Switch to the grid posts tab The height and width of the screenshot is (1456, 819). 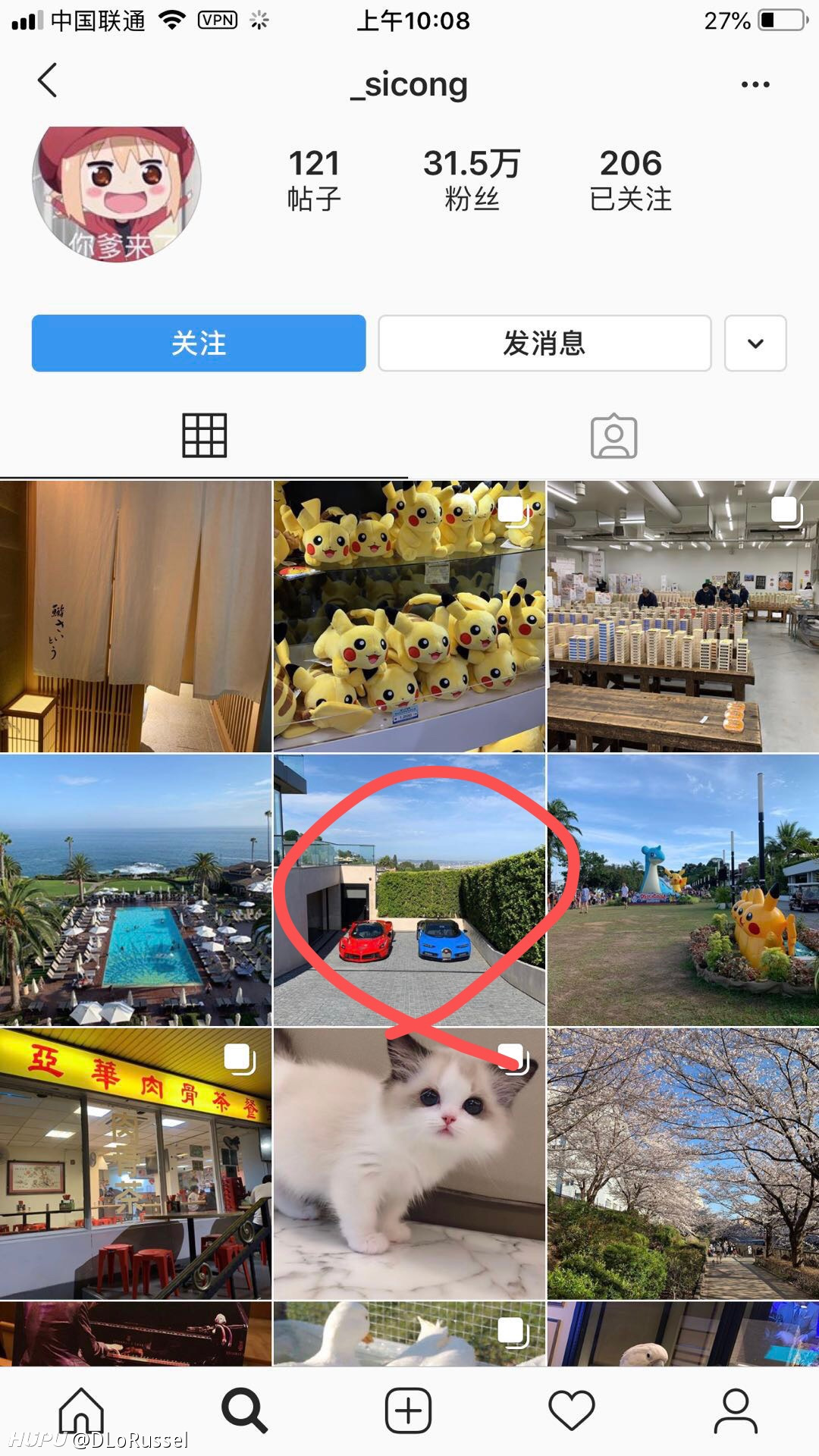click(x=204, y=435)
